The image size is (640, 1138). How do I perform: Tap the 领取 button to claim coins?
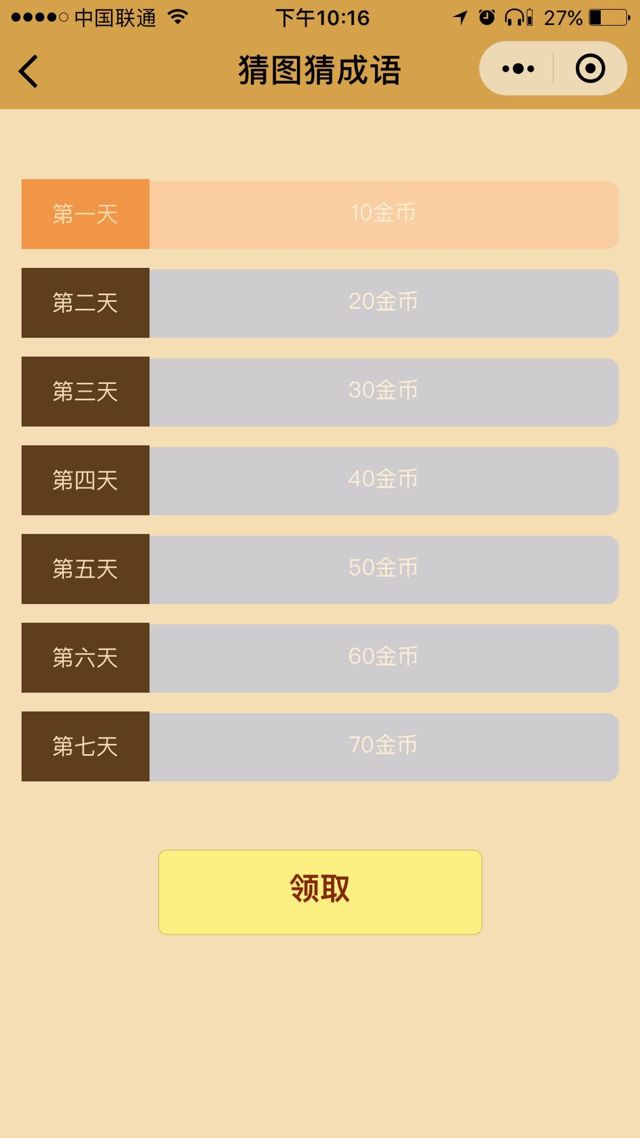coord(320,891)
